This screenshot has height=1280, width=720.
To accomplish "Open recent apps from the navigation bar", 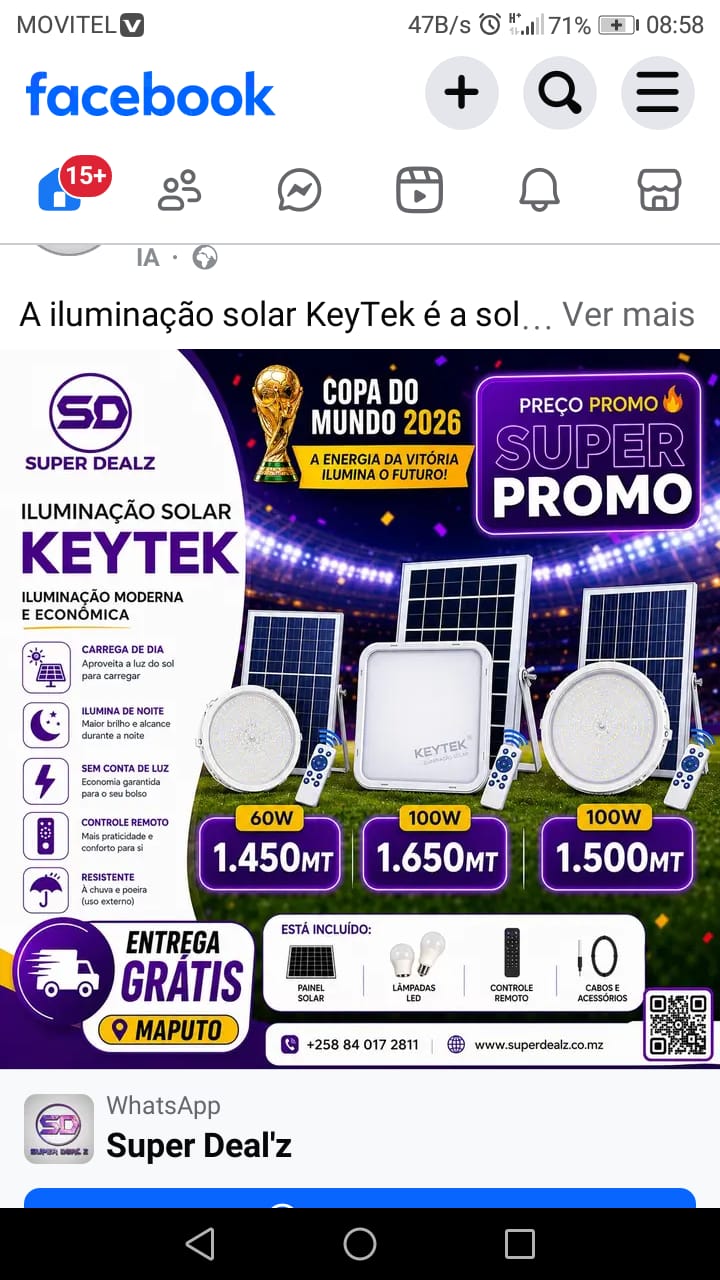I will point(520,1243).
